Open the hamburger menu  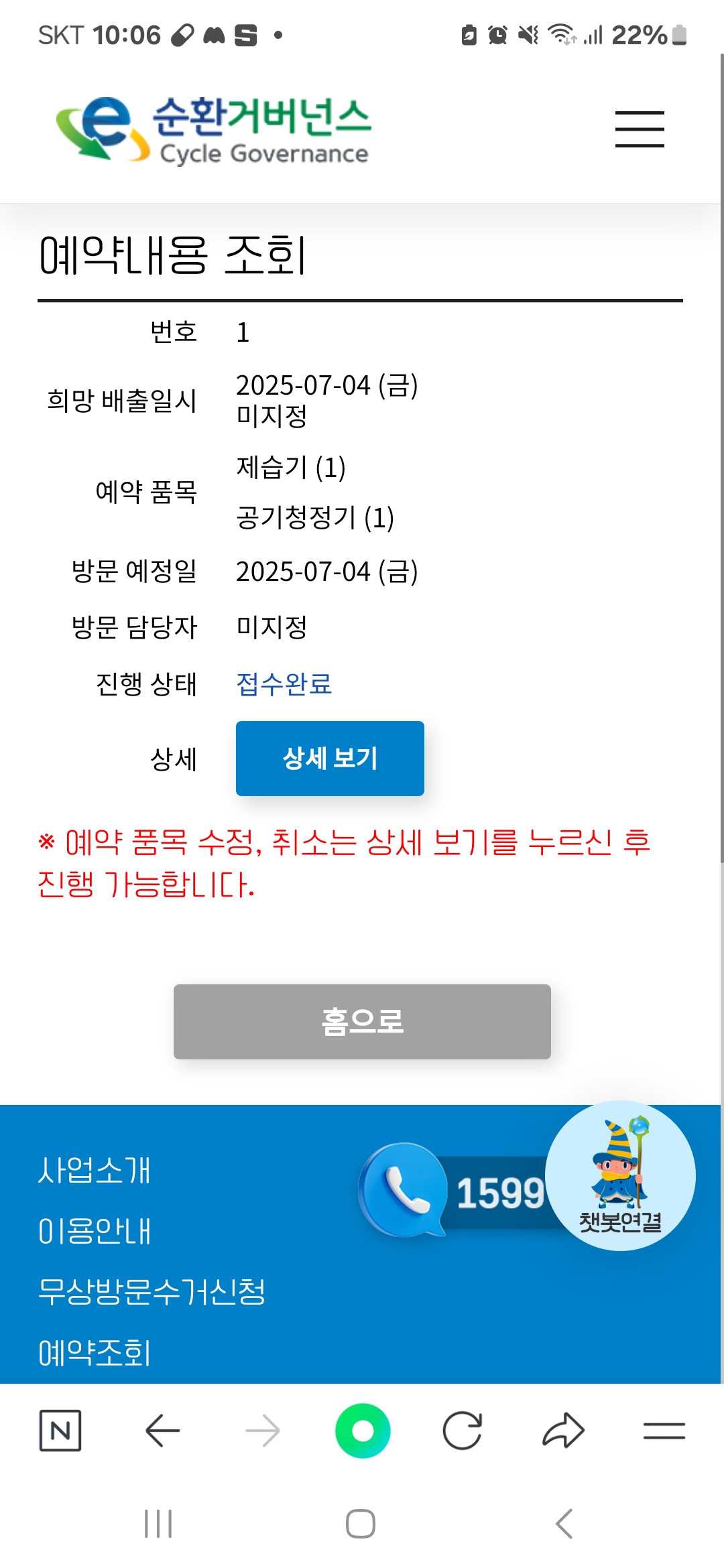(x=640, y=129)
